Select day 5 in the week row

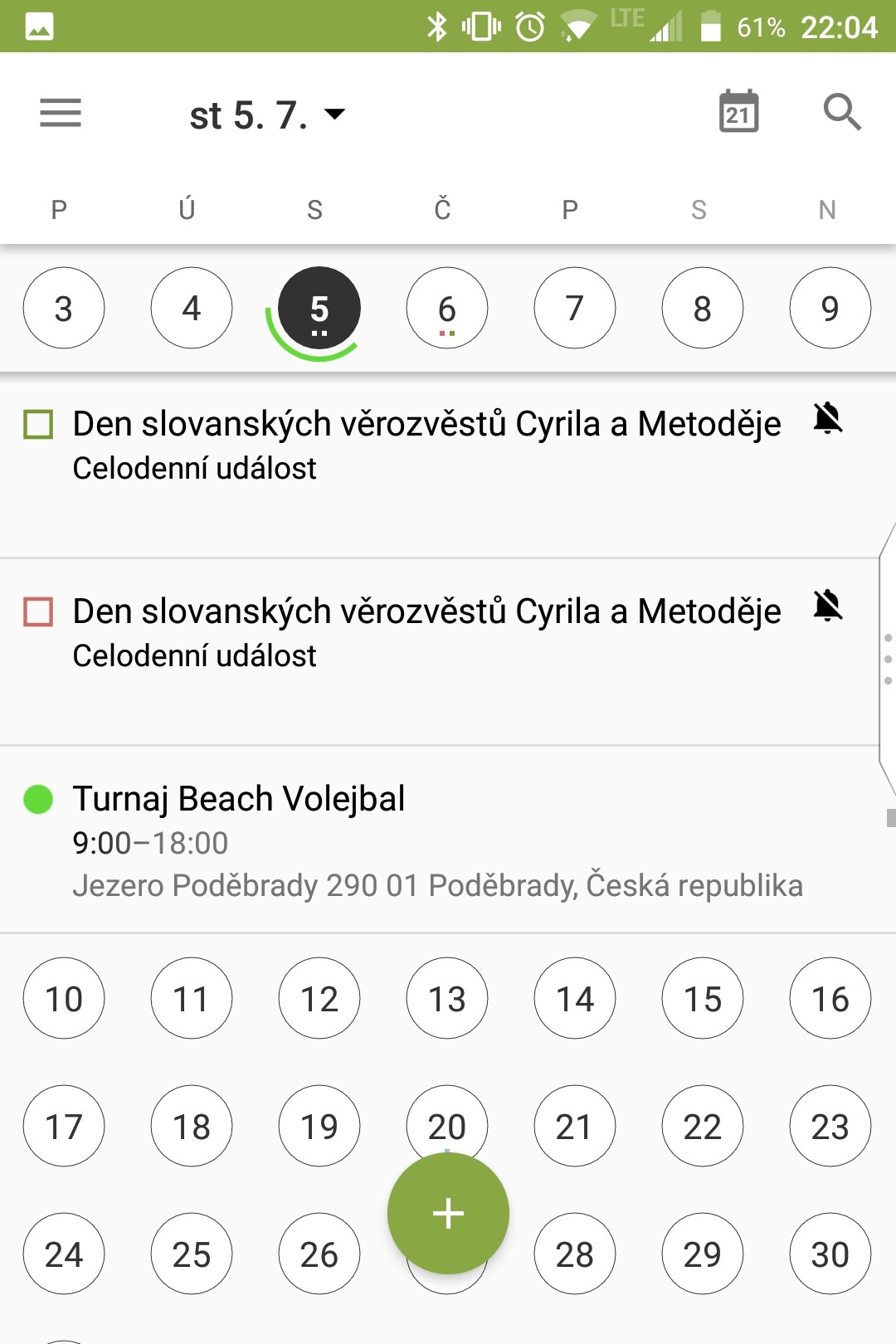tap(319, 307)
